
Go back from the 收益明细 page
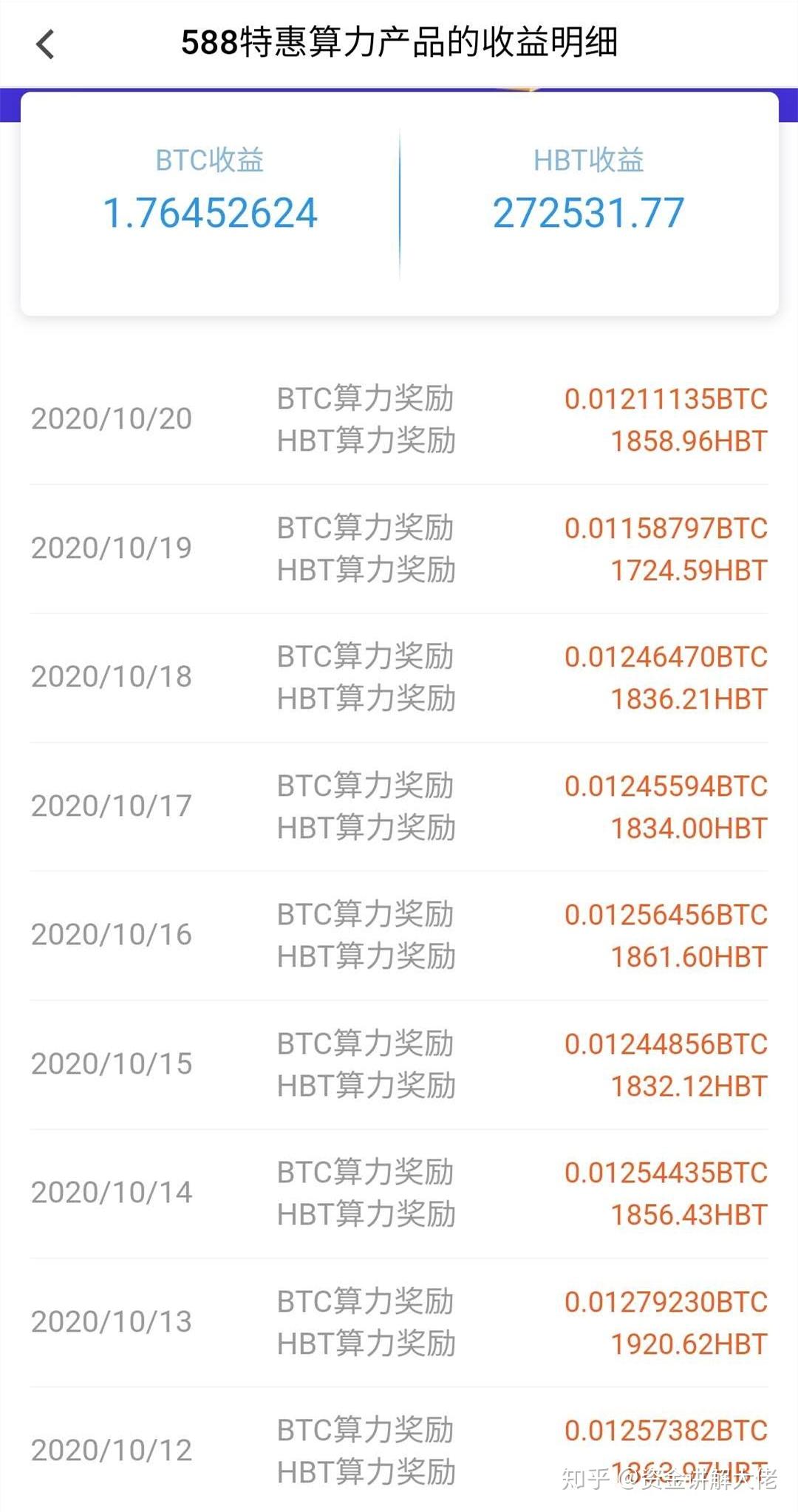[46, 44]
